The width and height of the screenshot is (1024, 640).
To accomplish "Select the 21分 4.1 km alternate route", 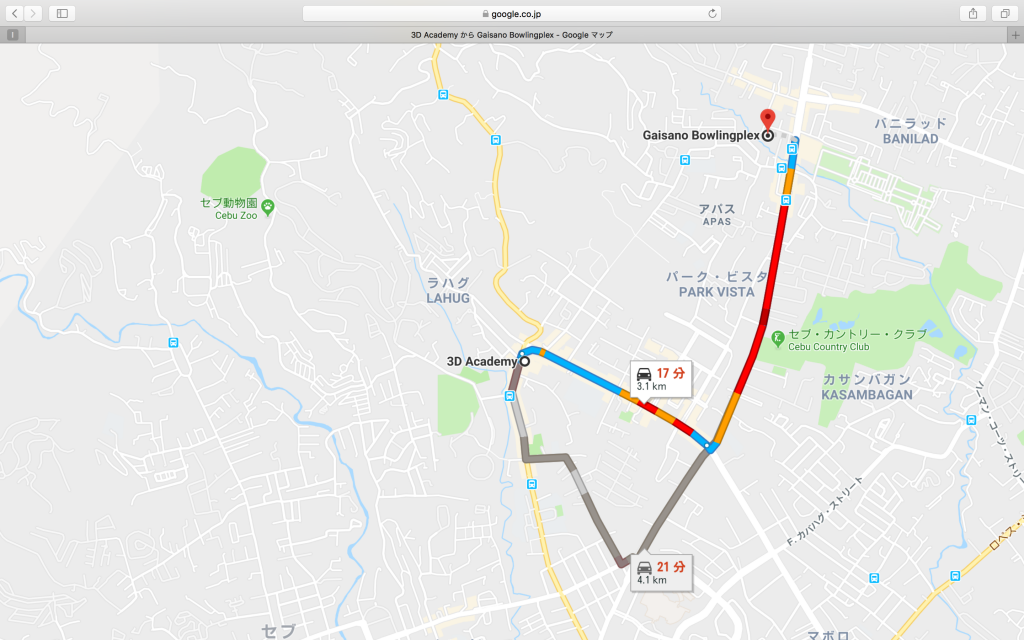I will (660, 572).
